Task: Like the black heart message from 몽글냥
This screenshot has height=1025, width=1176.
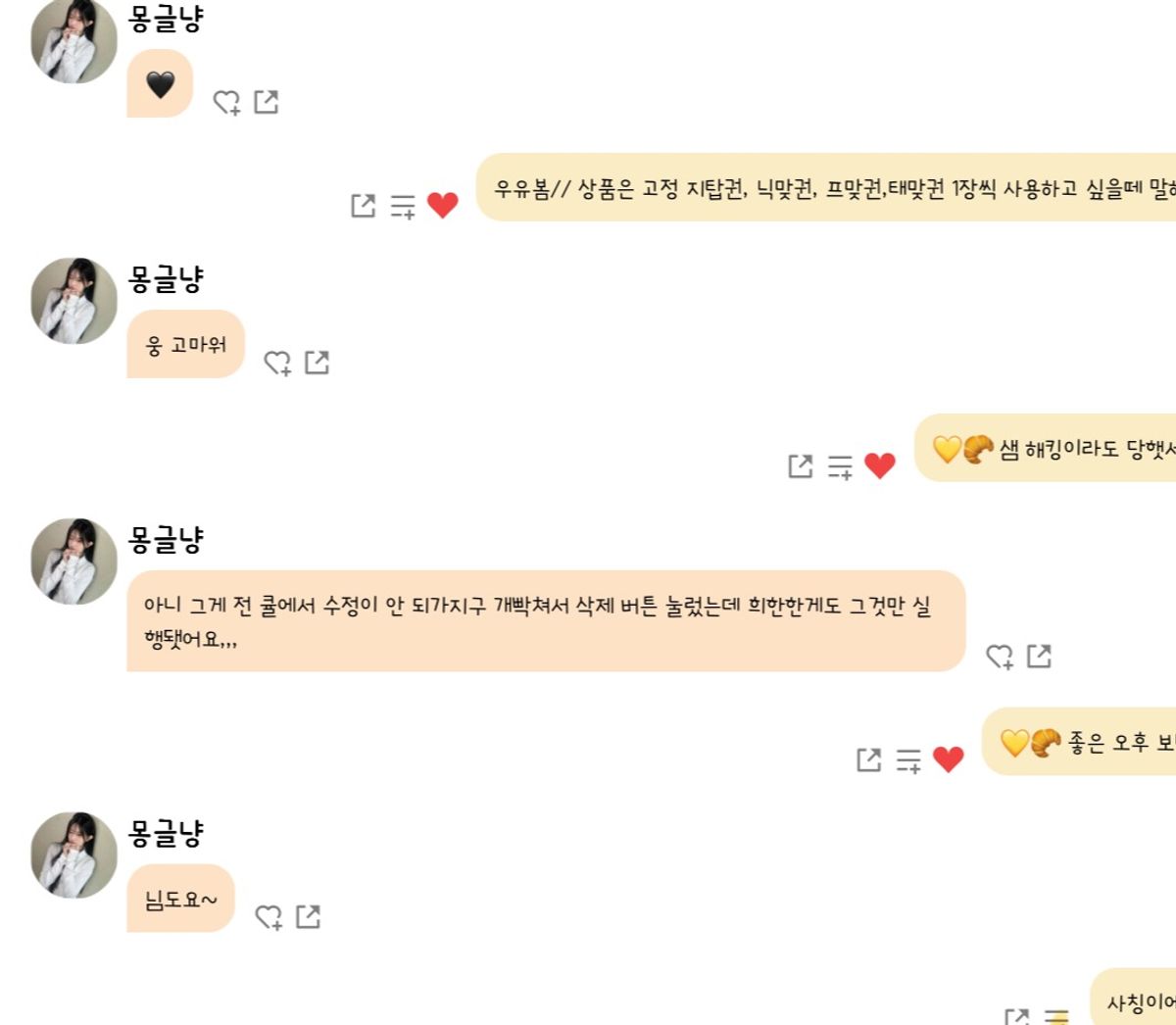Action: (227, 102)
